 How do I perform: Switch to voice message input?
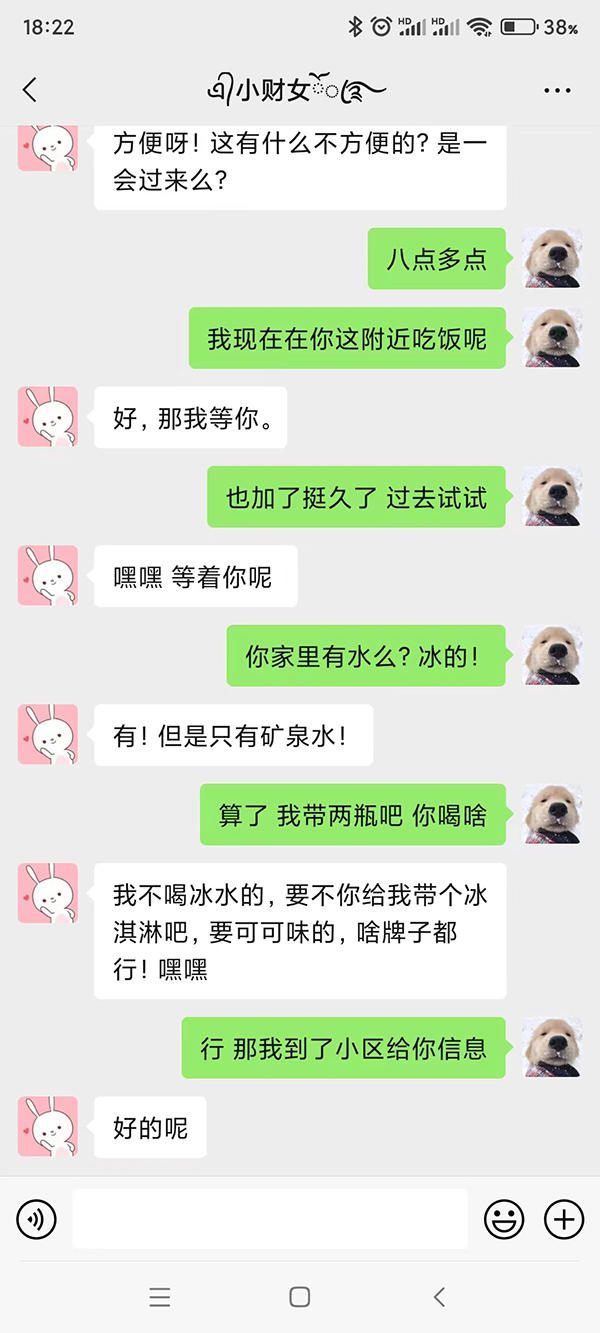click(x=37, y=1219)
